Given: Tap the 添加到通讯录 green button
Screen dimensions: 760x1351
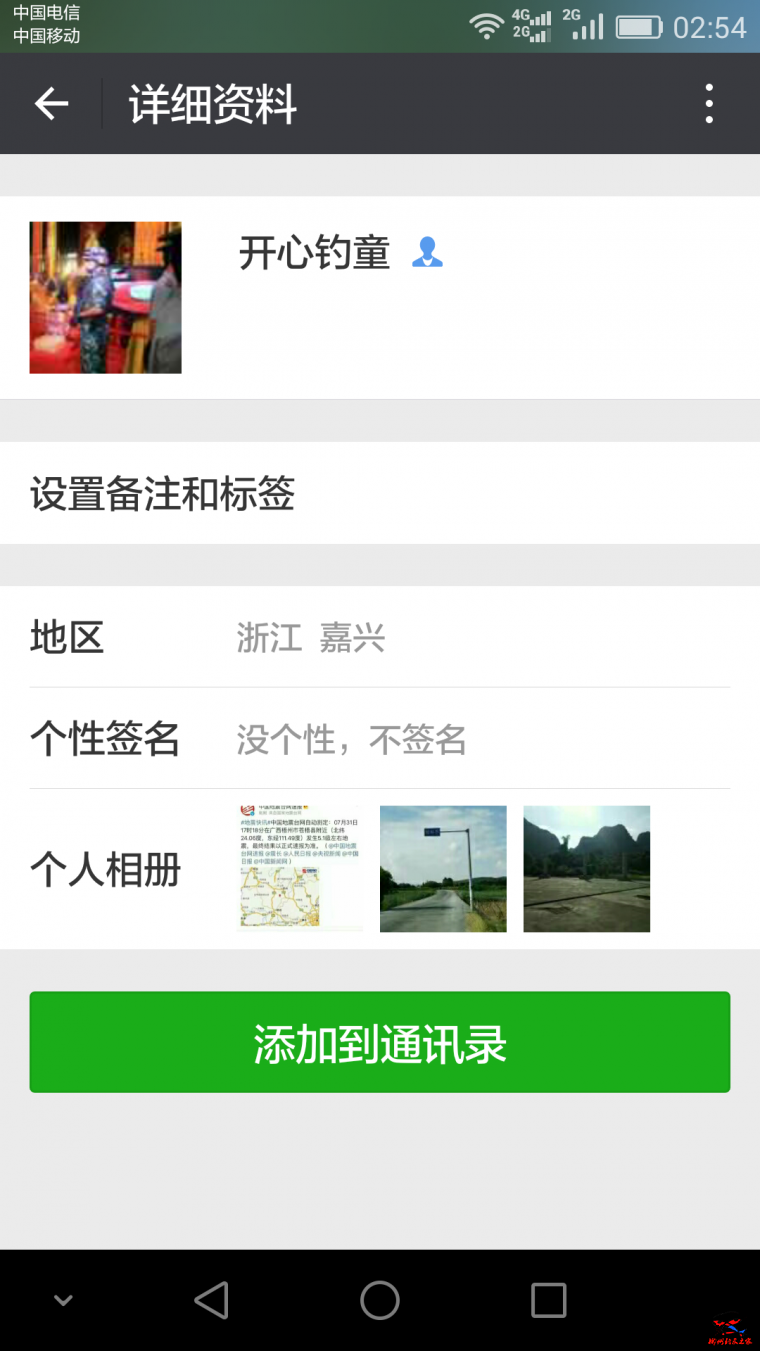Looking at the screenshot, I should (380, 1042).
